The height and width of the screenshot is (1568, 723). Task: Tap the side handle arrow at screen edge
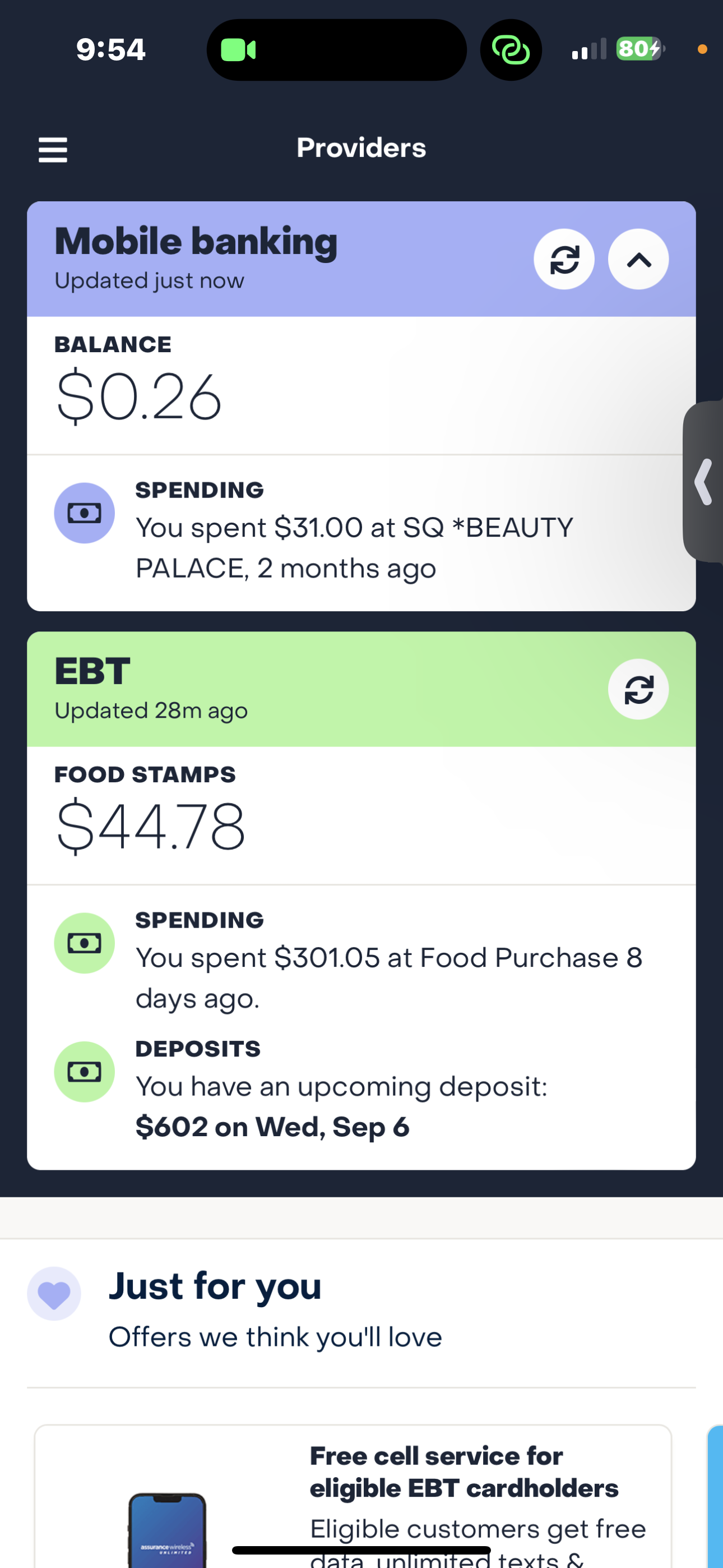[703, 482]
